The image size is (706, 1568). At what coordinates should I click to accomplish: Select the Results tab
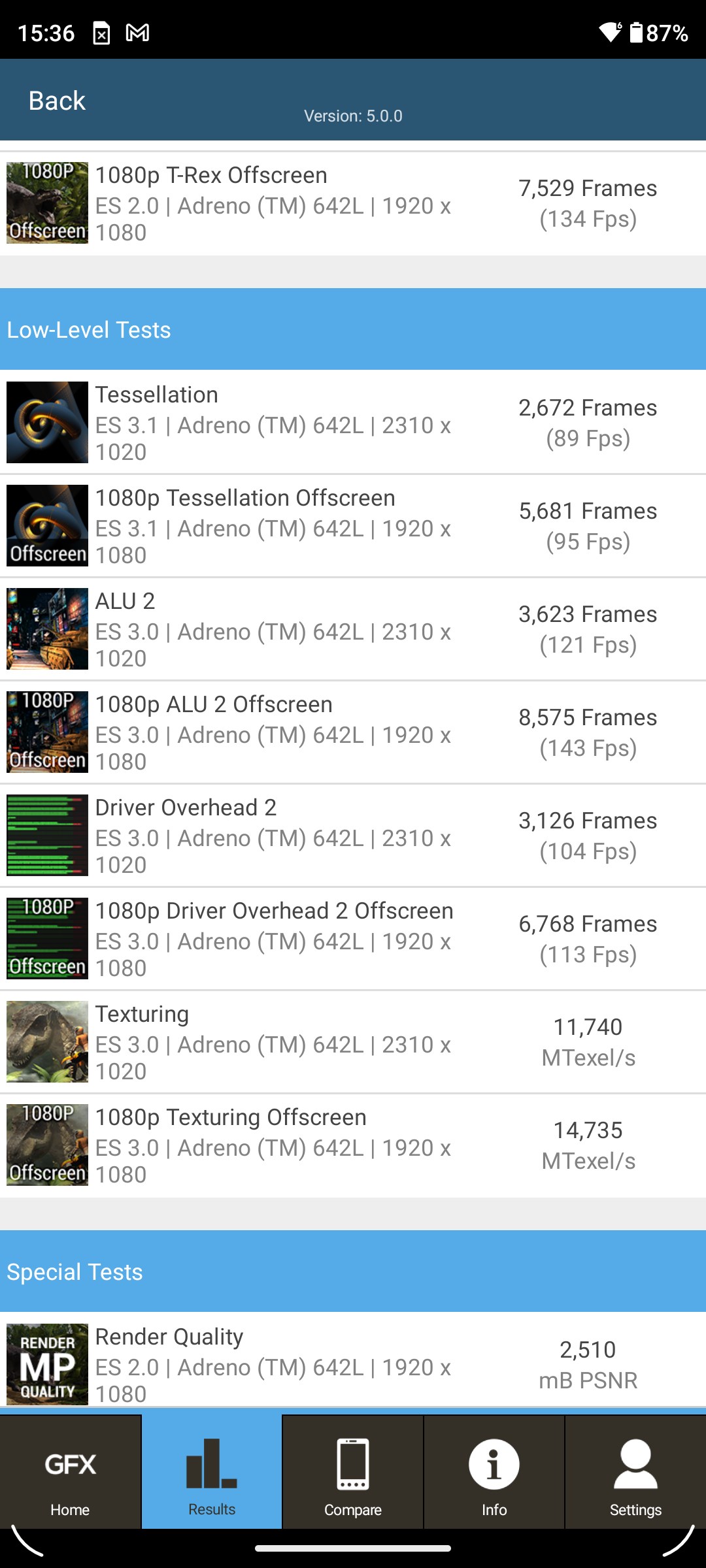click(212, 1473)
